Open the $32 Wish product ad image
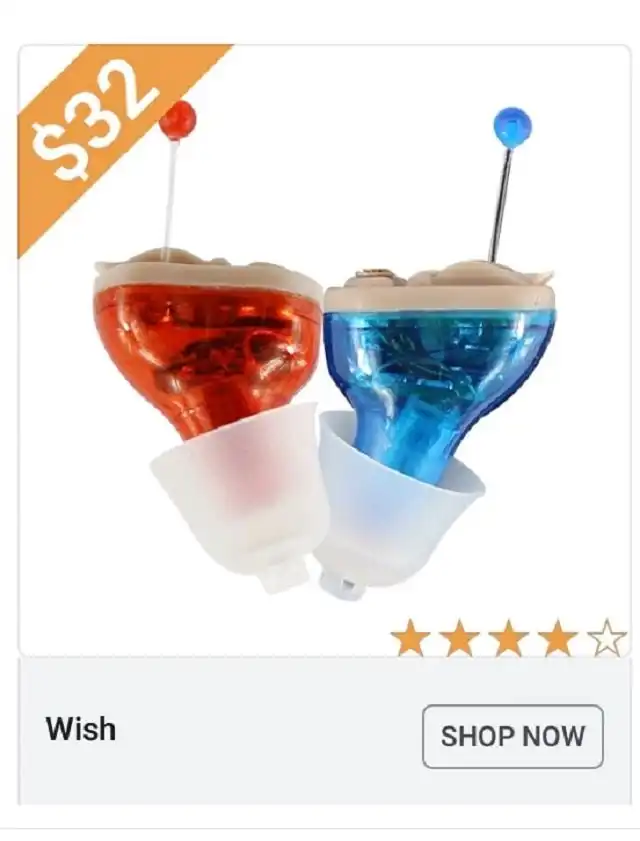 (324, 350)
